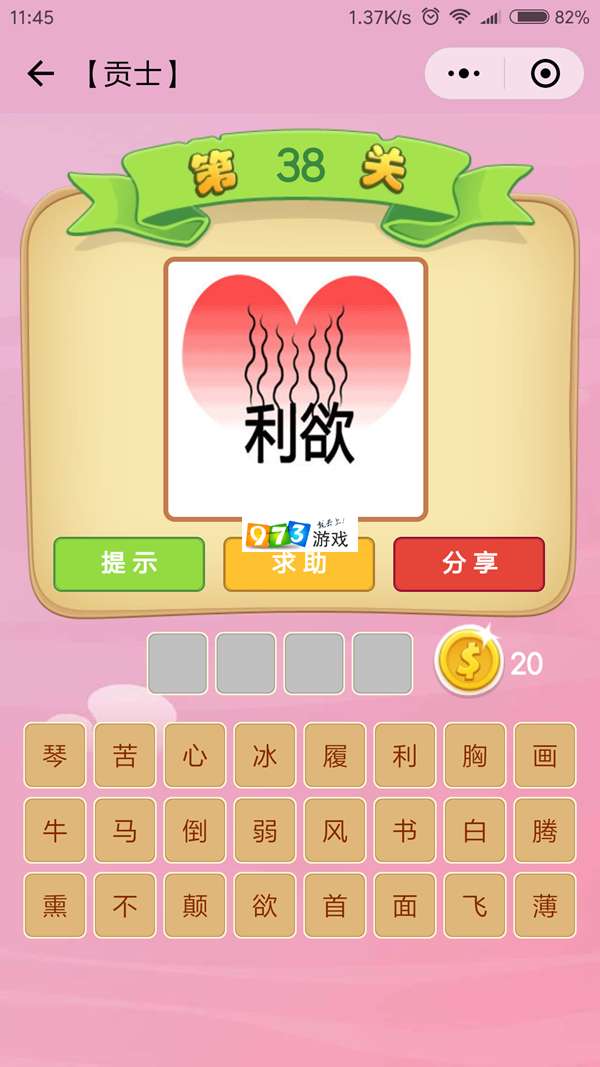Viewport: 600px width, 1067px height.
Task: Choose the 腾 character tile
Action: (x=545, y=830)
